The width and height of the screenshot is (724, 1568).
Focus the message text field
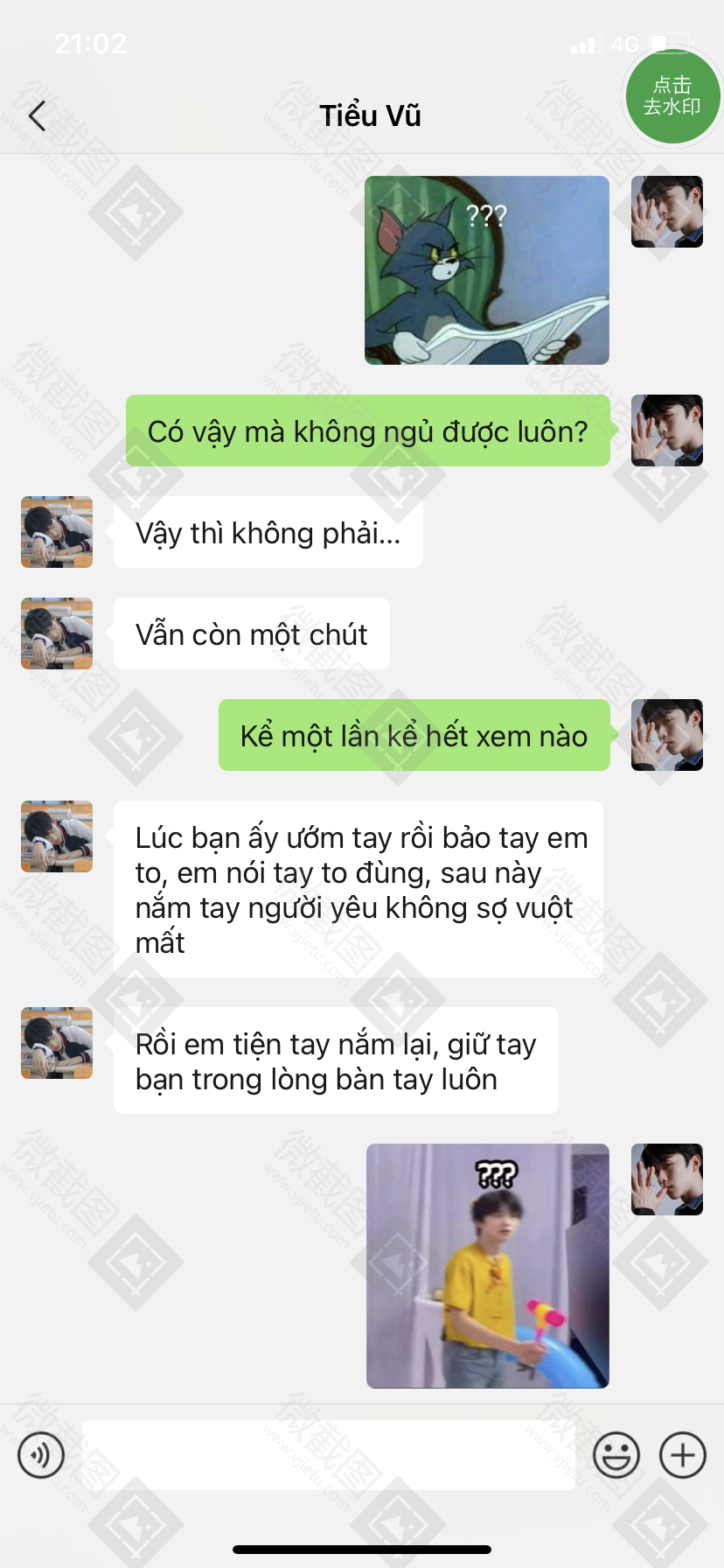[x=329, y=1455]
